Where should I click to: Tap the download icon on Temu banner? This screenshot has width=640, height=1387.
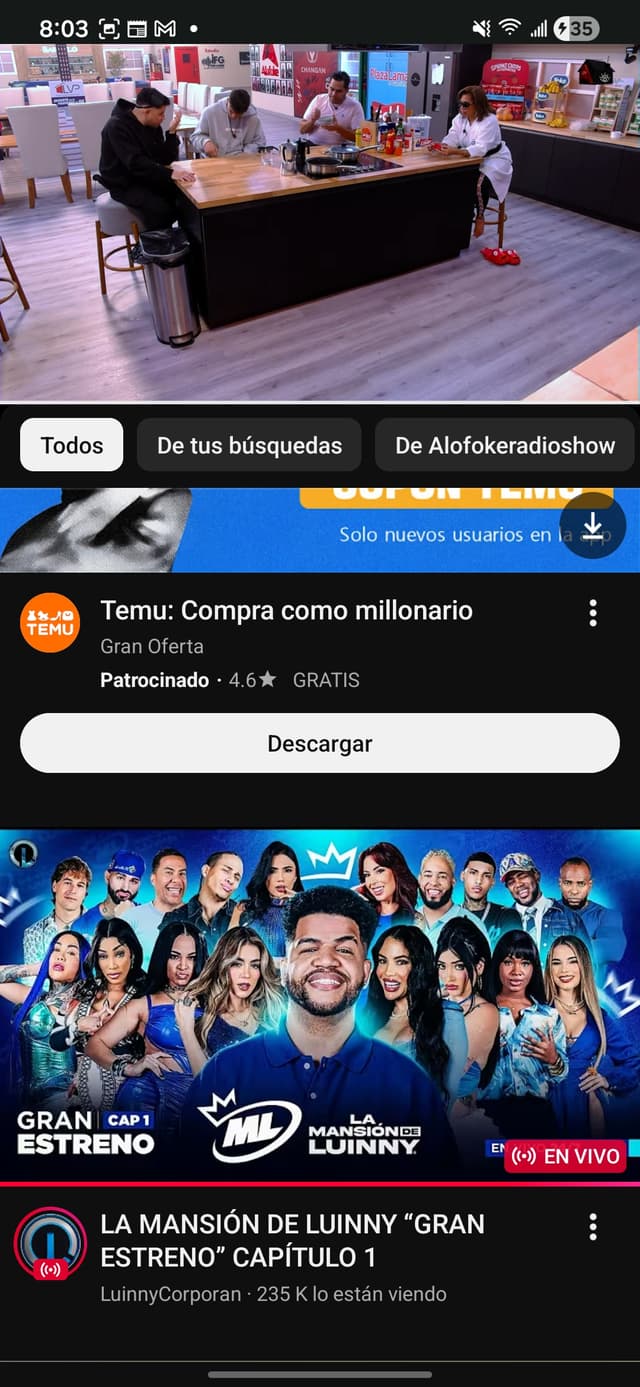click(593, 526)
